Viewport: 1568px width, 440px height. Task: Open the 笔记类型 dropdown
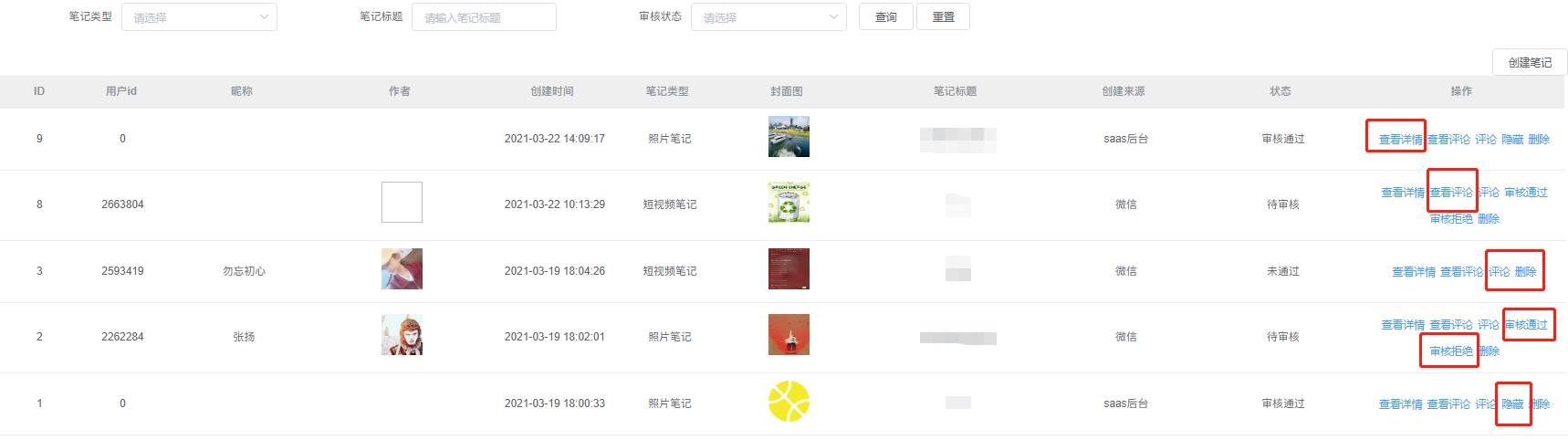(x=199, y=17)
